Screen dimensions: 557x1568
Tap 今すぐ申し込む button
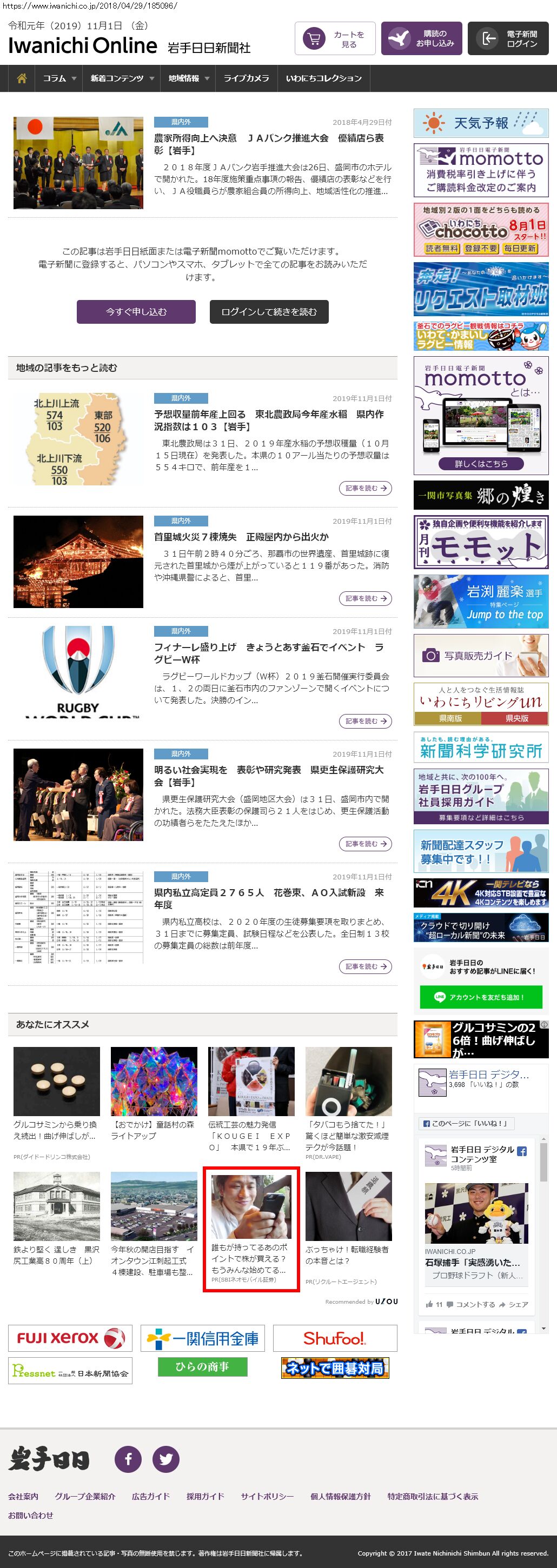(136, 312)
